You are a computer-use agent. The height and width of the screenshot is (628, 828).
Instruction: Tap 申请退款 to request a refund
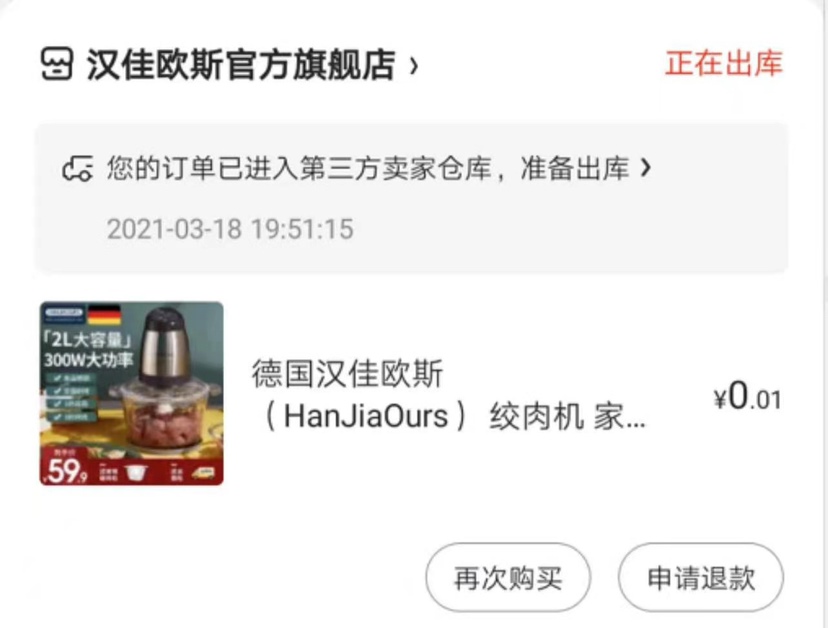pyautogui.click(x=700, y=578)
